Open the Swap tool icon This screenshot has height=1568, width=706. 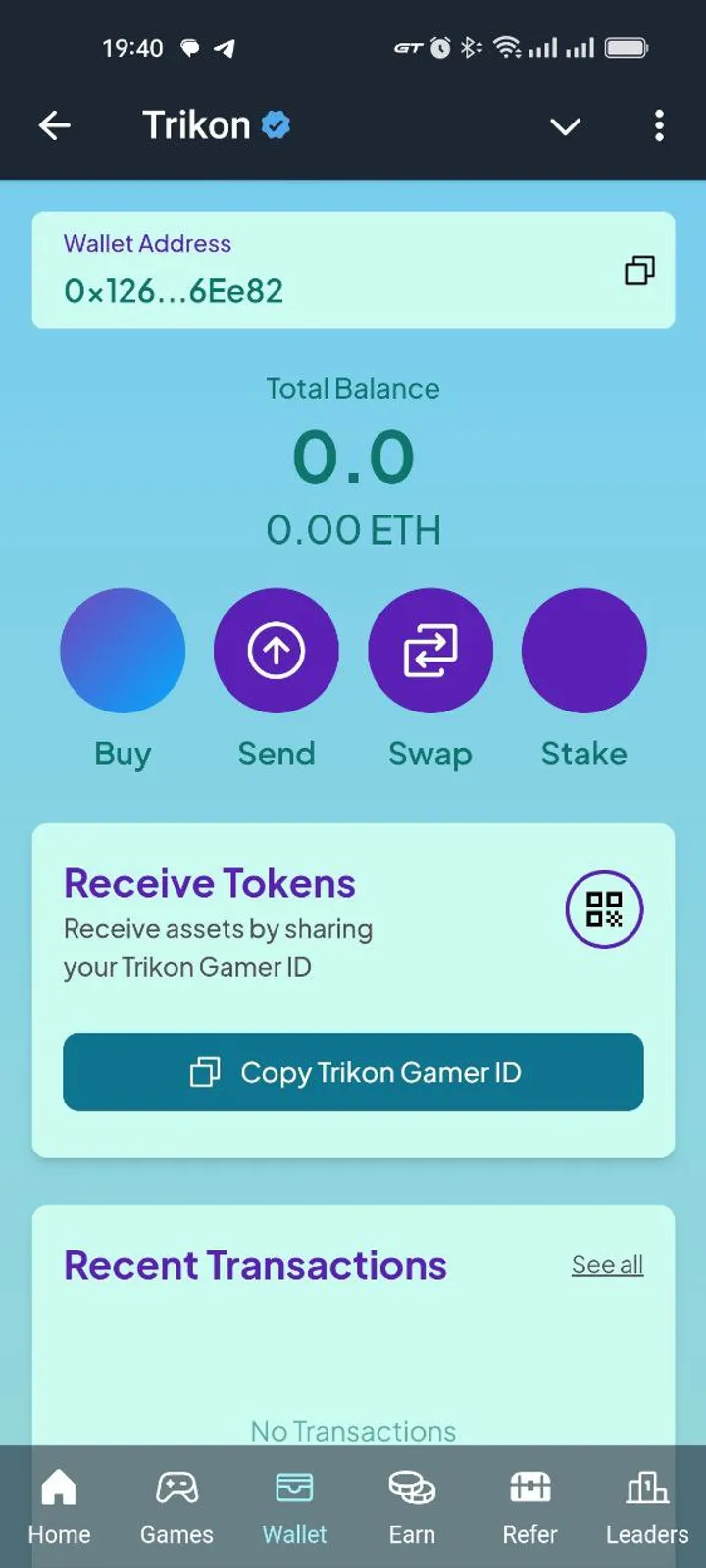click(430, 650)
